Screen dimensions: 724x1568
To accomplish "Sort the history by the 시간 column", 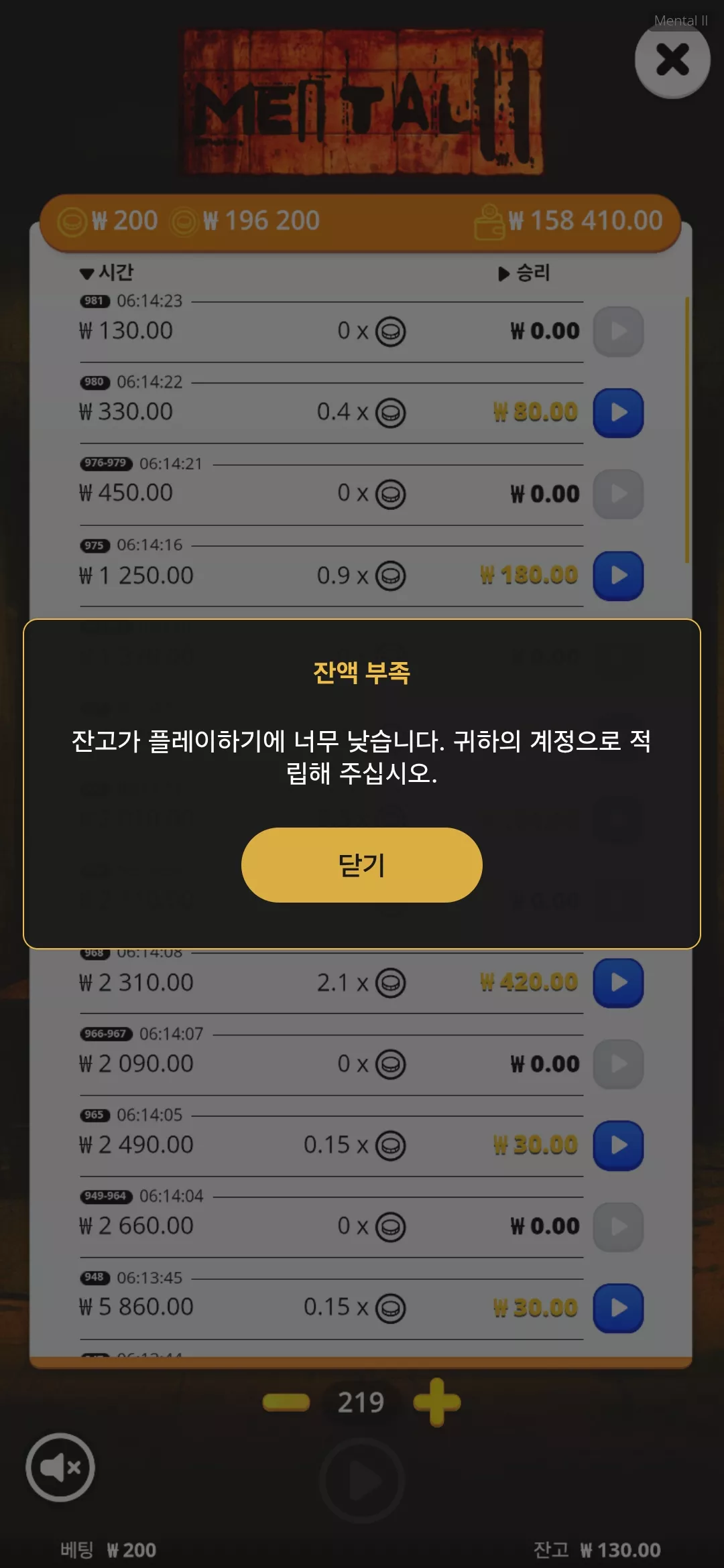I will pyautogui.click(x=107, y=273).
